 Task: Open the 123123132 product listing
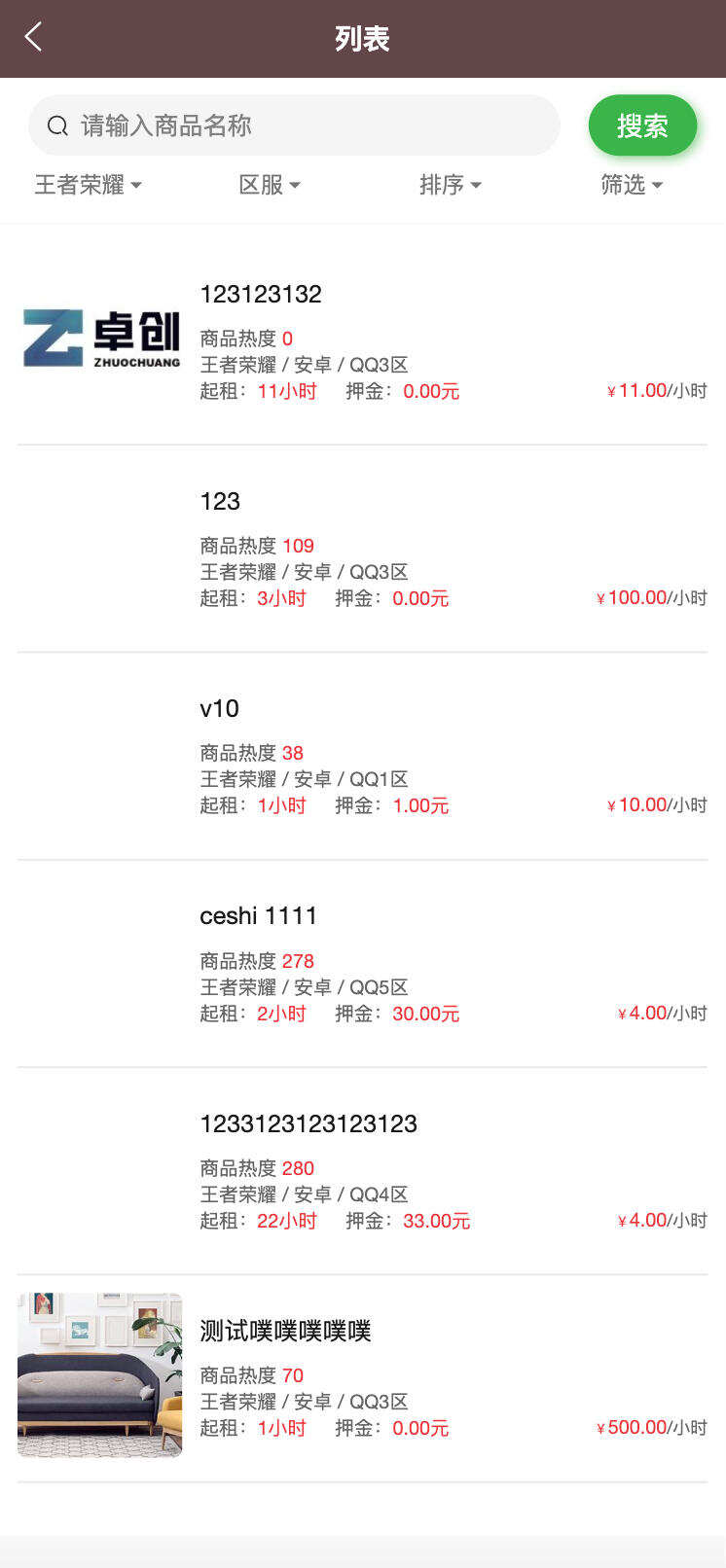pyautogui.click(x=260, y=293)
